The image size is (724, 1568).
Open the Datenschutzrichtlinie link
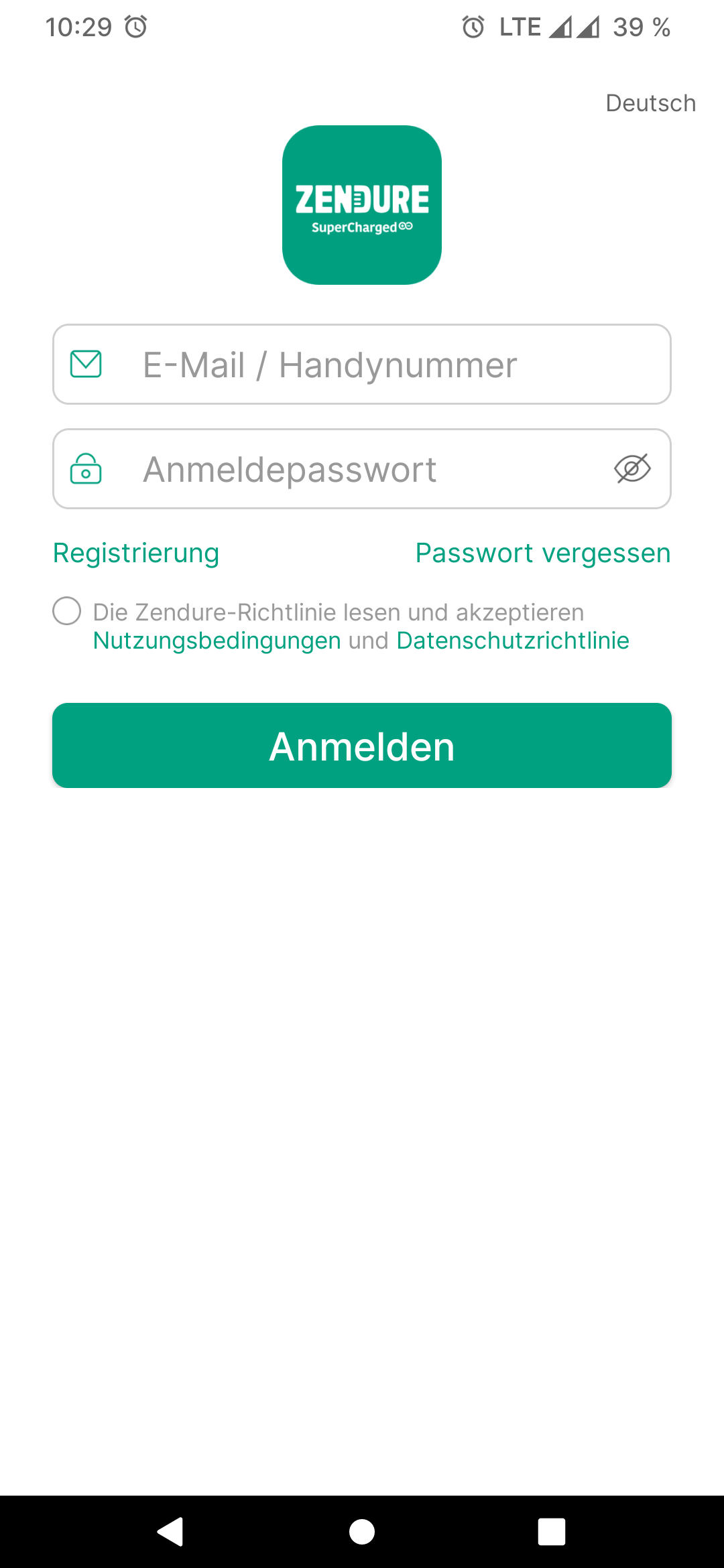(513, 641)
